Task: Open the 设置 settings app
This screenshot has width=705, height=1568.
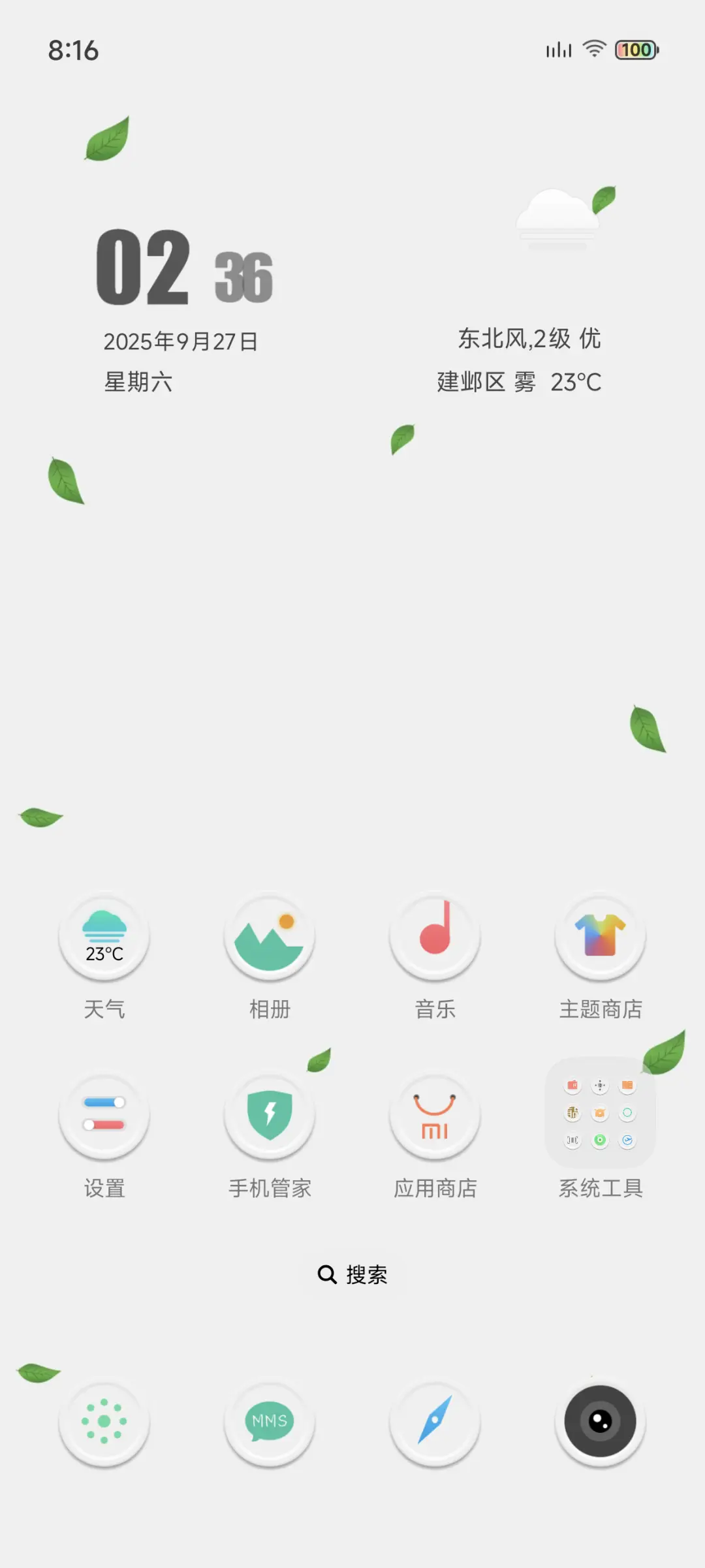Action: (104, 1116)
